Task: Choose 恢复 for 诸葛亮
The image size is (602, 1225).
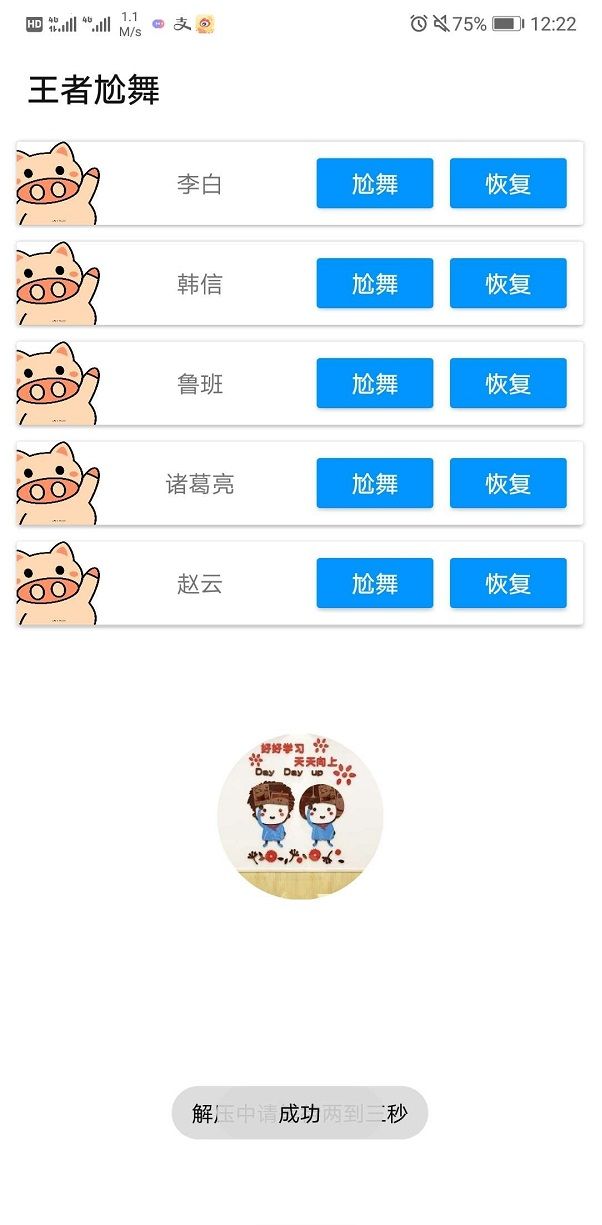Action: 508,484
